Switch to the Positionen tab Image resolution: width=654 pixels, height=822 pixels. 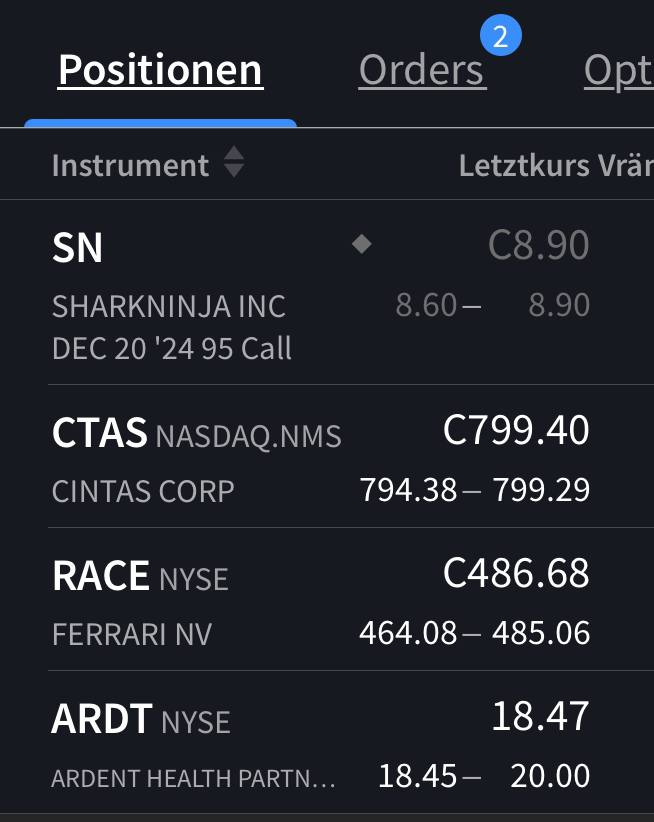160,71
